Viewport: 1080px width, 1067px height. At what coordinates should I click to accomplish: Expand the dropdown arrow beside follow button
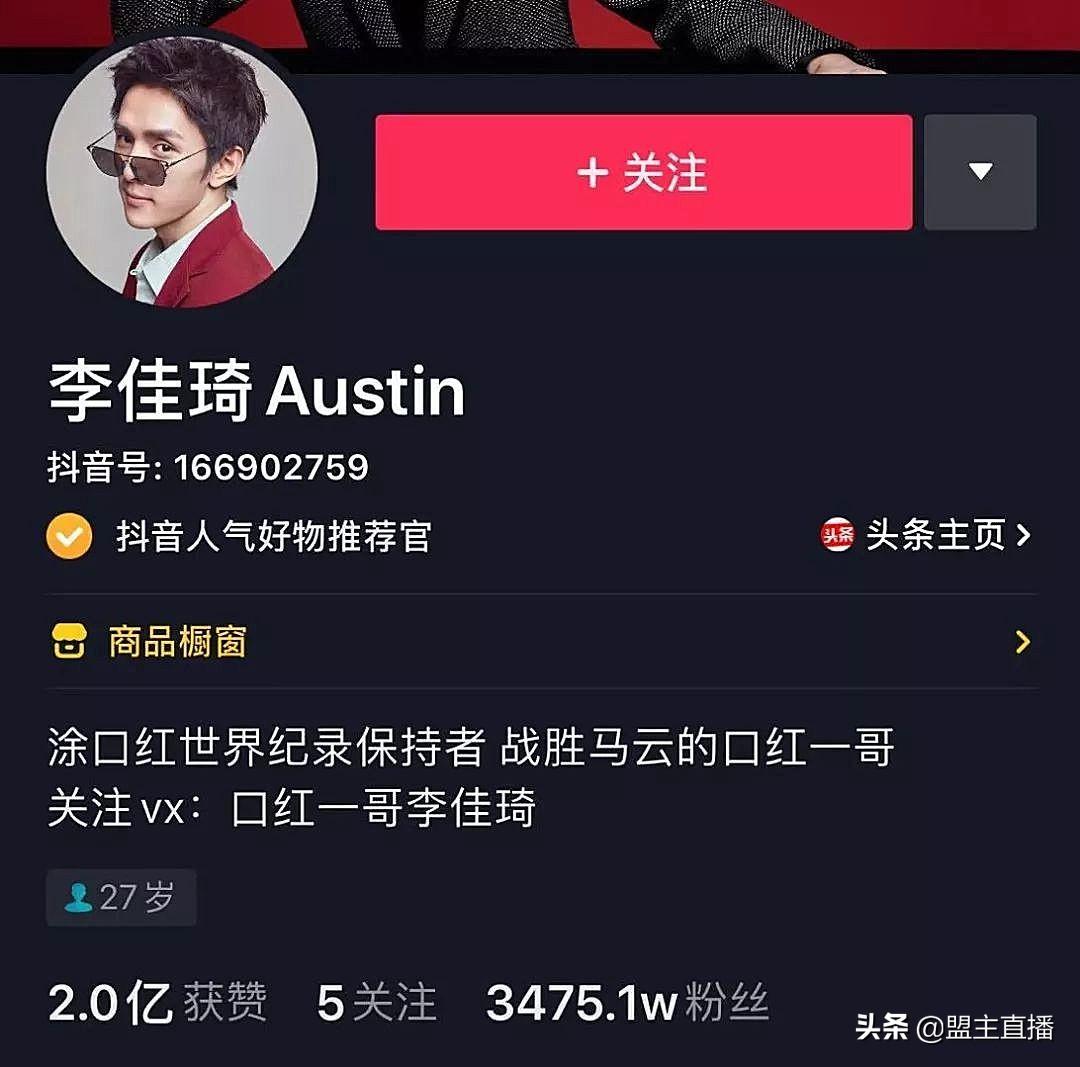980,173
